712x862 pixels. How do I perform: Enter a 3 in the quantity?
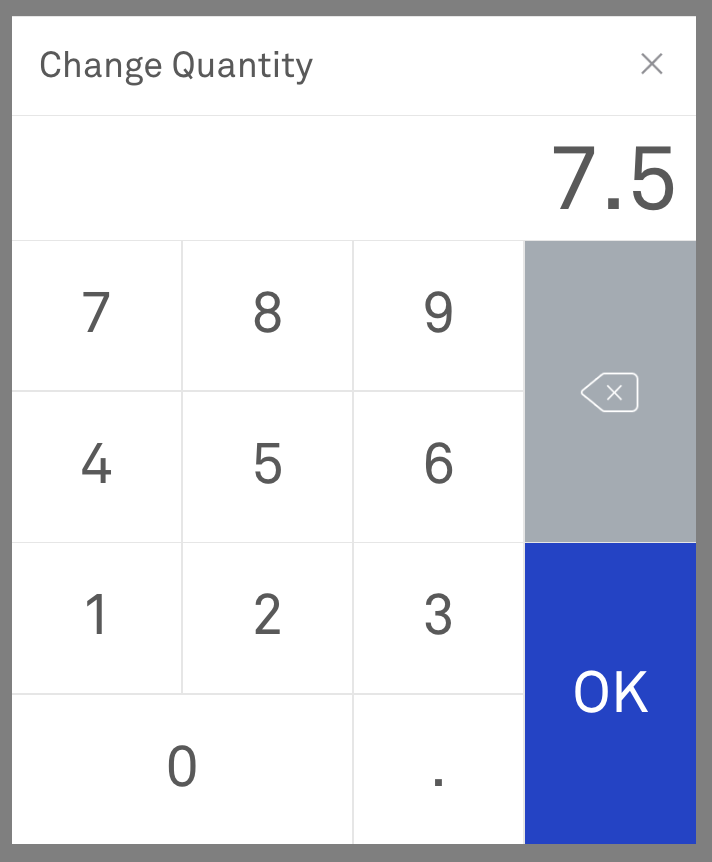[438, 617]
